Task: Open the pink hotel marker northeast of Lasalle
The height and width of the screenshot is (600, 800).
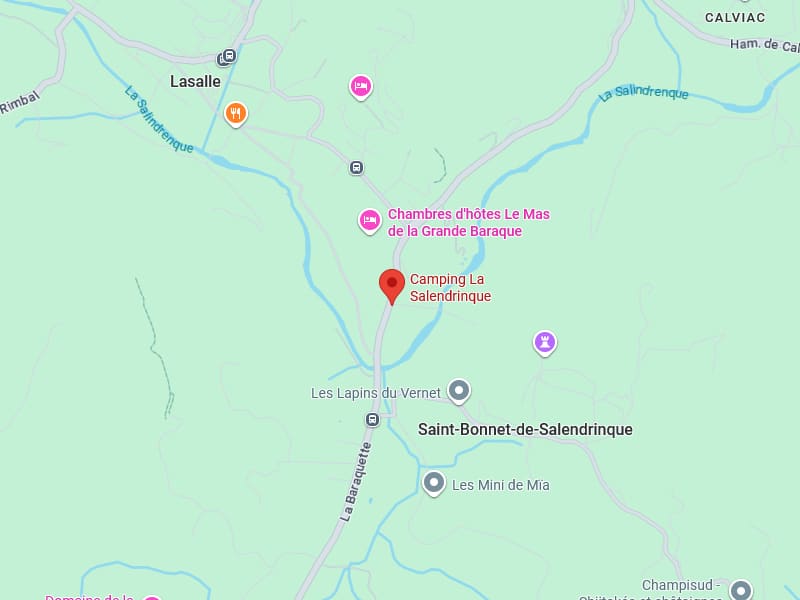Action: (x=361, y=87)
